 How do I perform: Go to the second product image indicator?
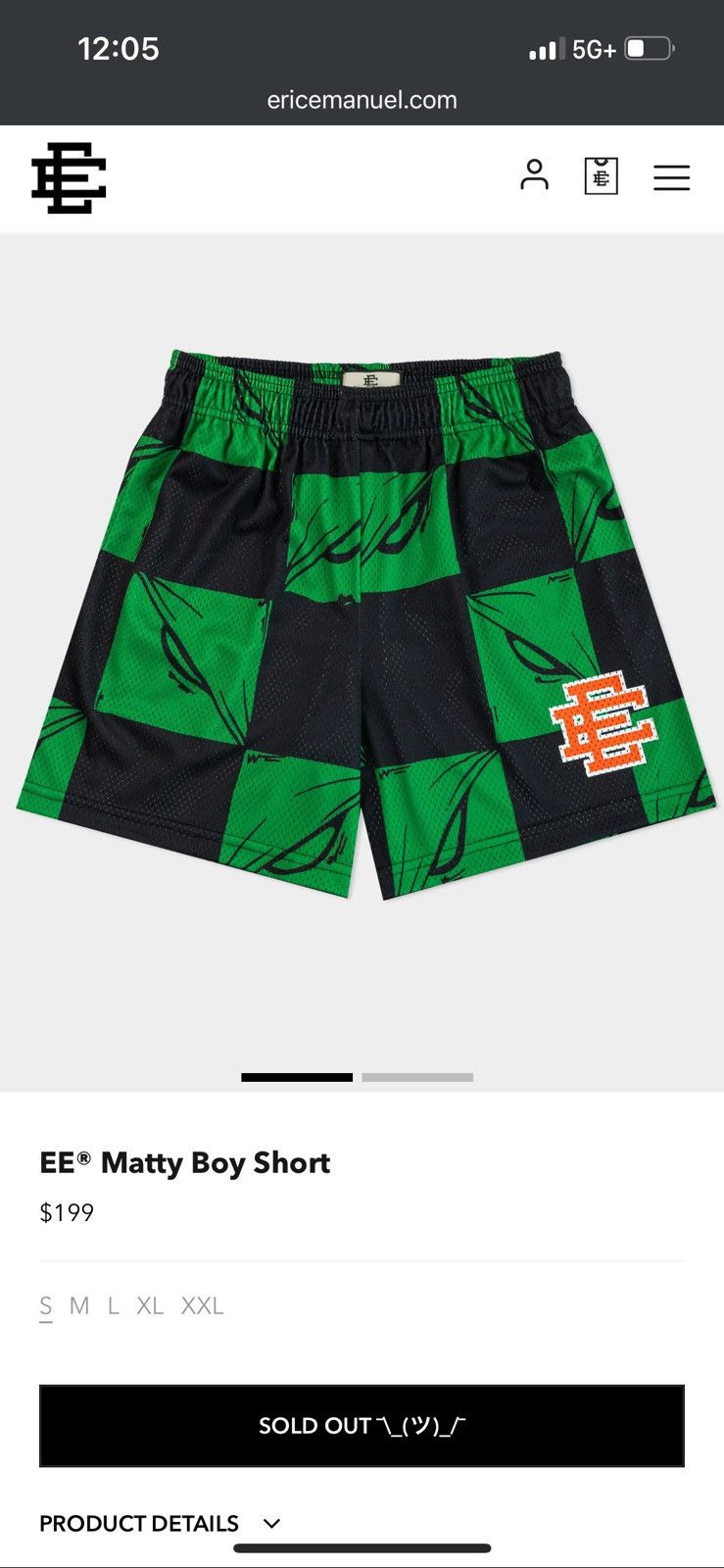417,1077
